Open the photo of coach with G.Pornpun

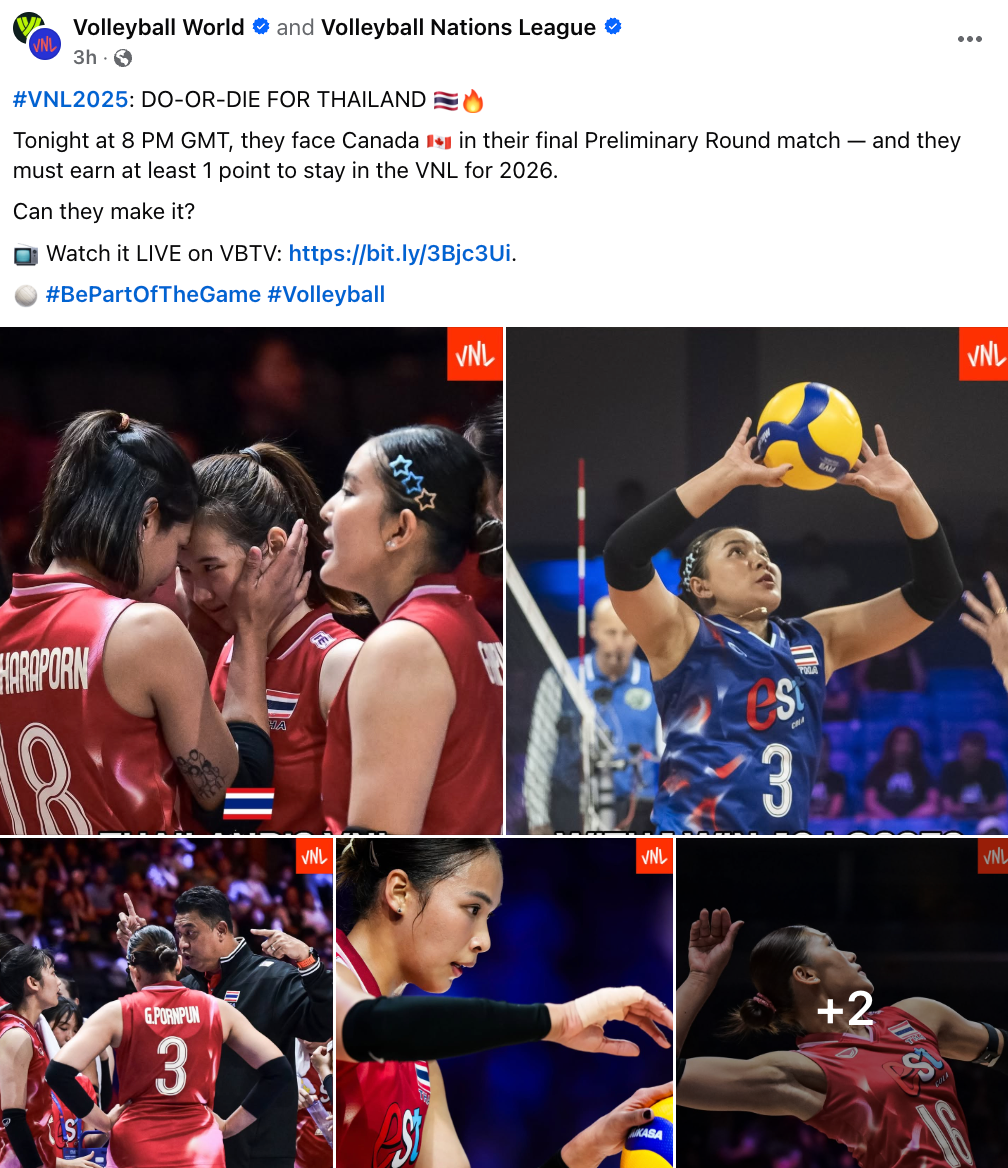coord(166,1002)
